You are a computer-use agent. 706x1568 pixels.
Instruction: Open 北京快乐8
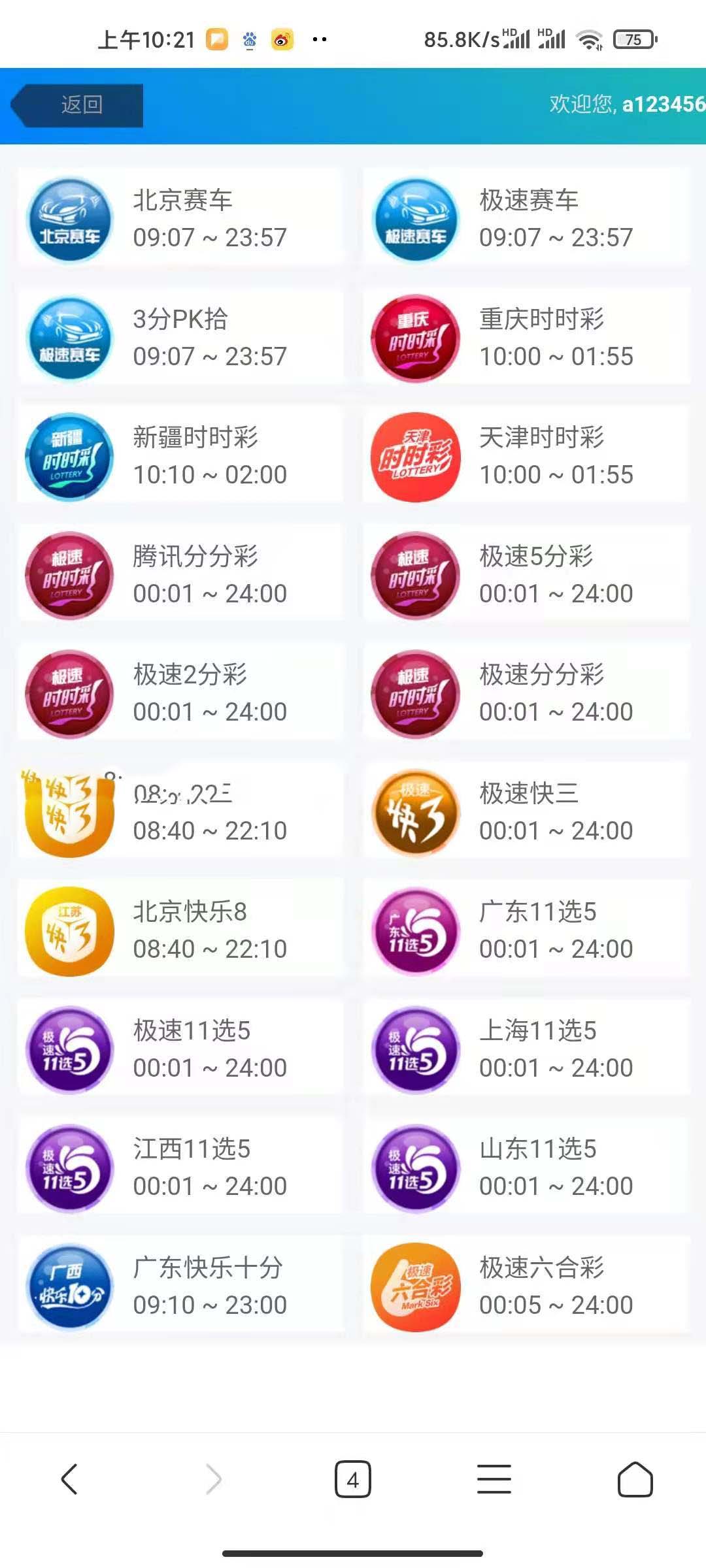pos(180,930)
